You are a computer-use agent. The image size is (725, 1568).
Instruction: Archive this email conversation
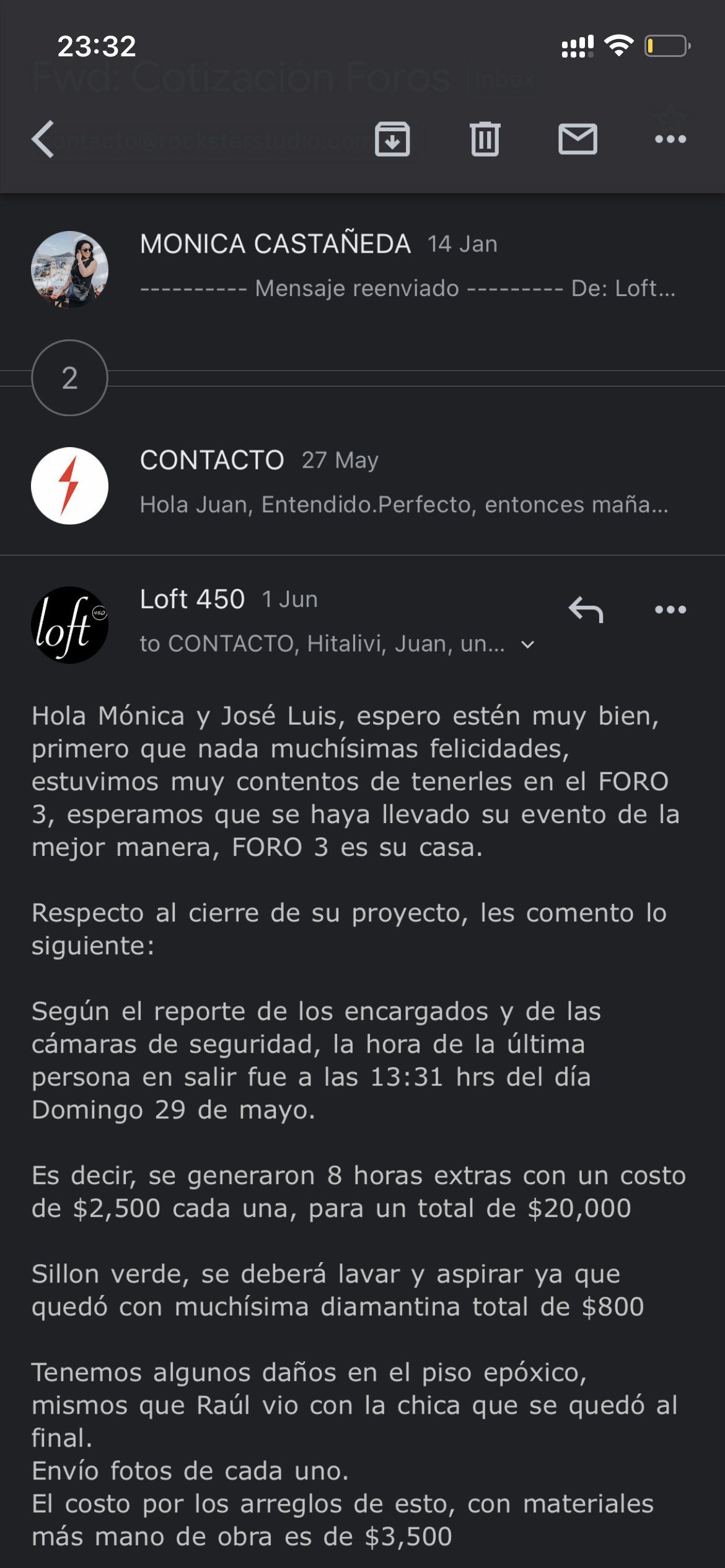click(392, 139)
